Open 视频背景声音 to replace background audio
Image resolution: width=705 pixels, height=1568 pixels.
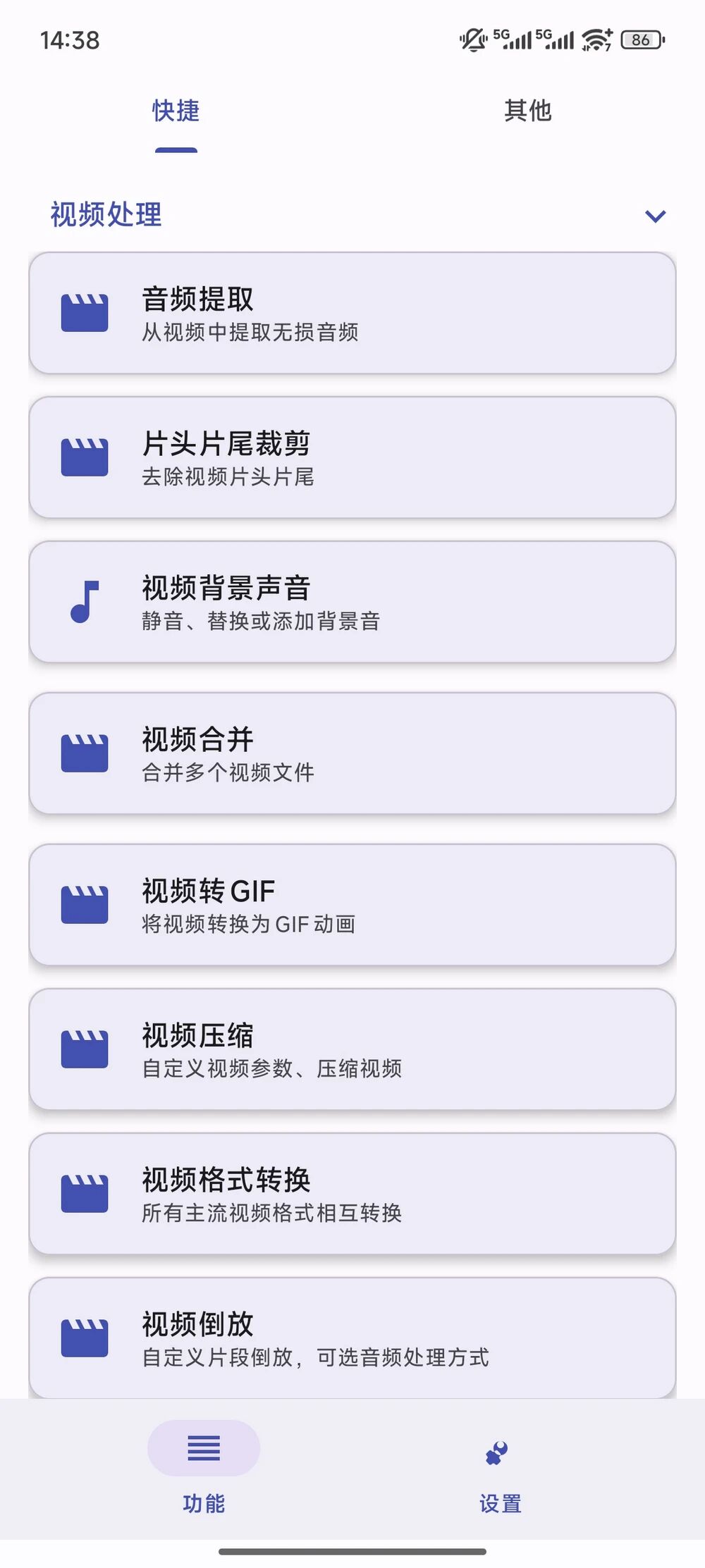[352, 602]
